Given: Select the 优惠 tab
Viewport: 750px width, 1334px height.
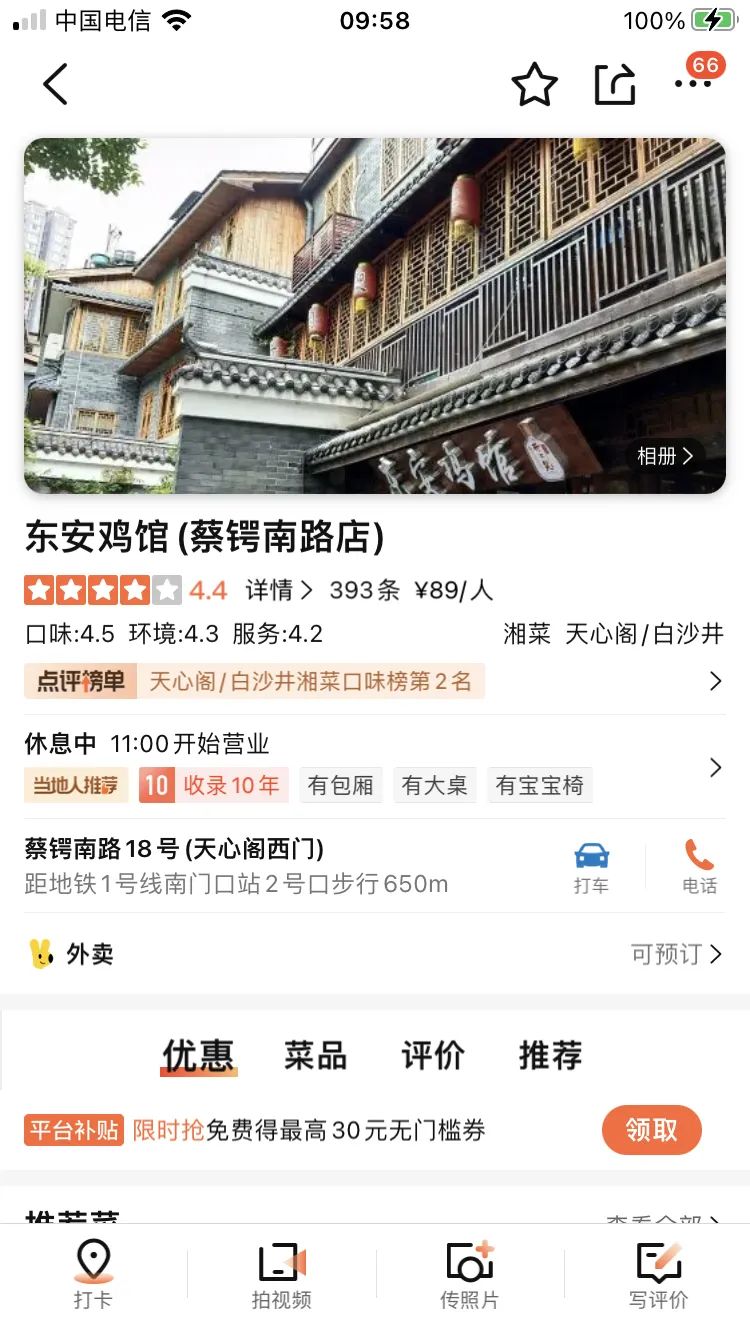Looking at the screenshot, I should click(x=198, y=1055).
